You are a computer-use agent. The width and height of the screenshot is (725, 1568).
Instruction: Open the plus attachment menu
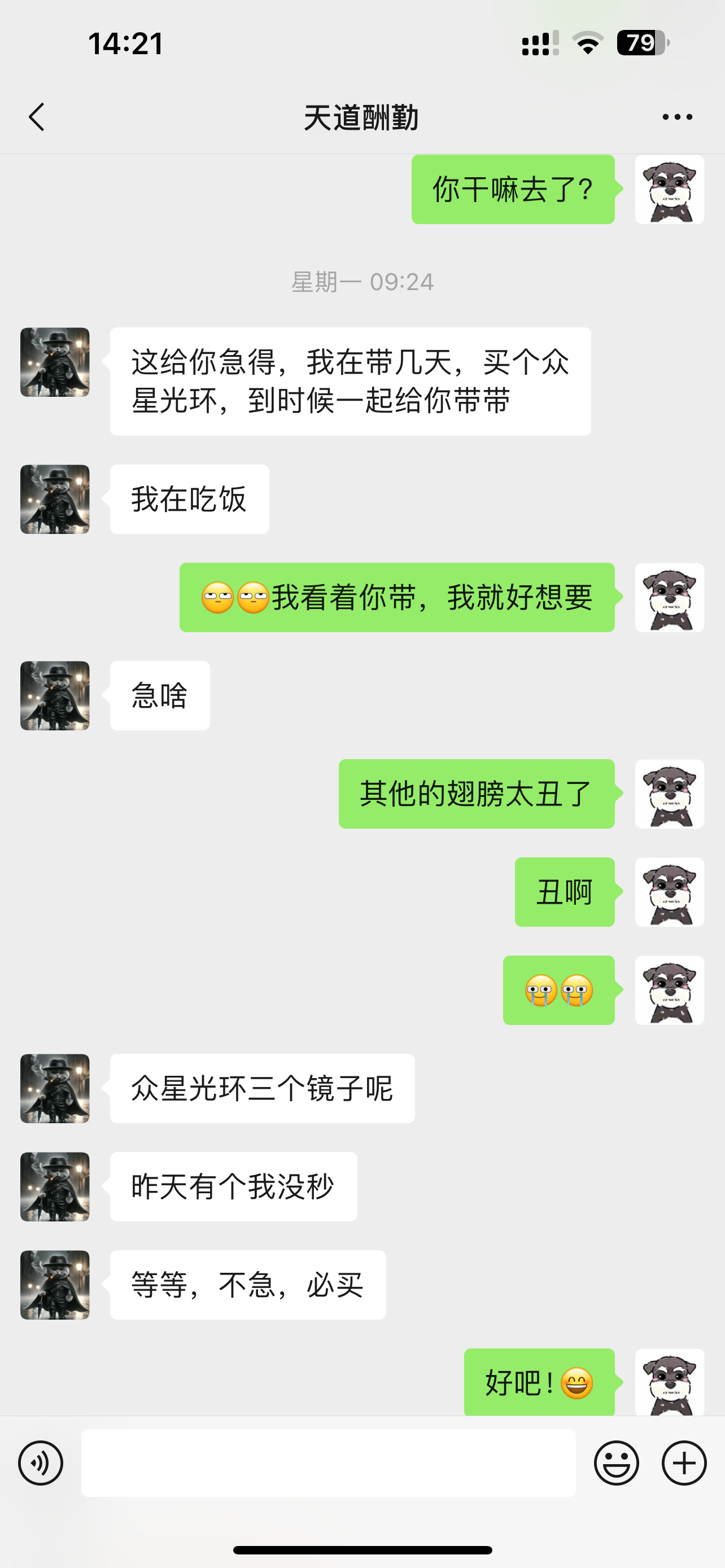[684, 1462]
